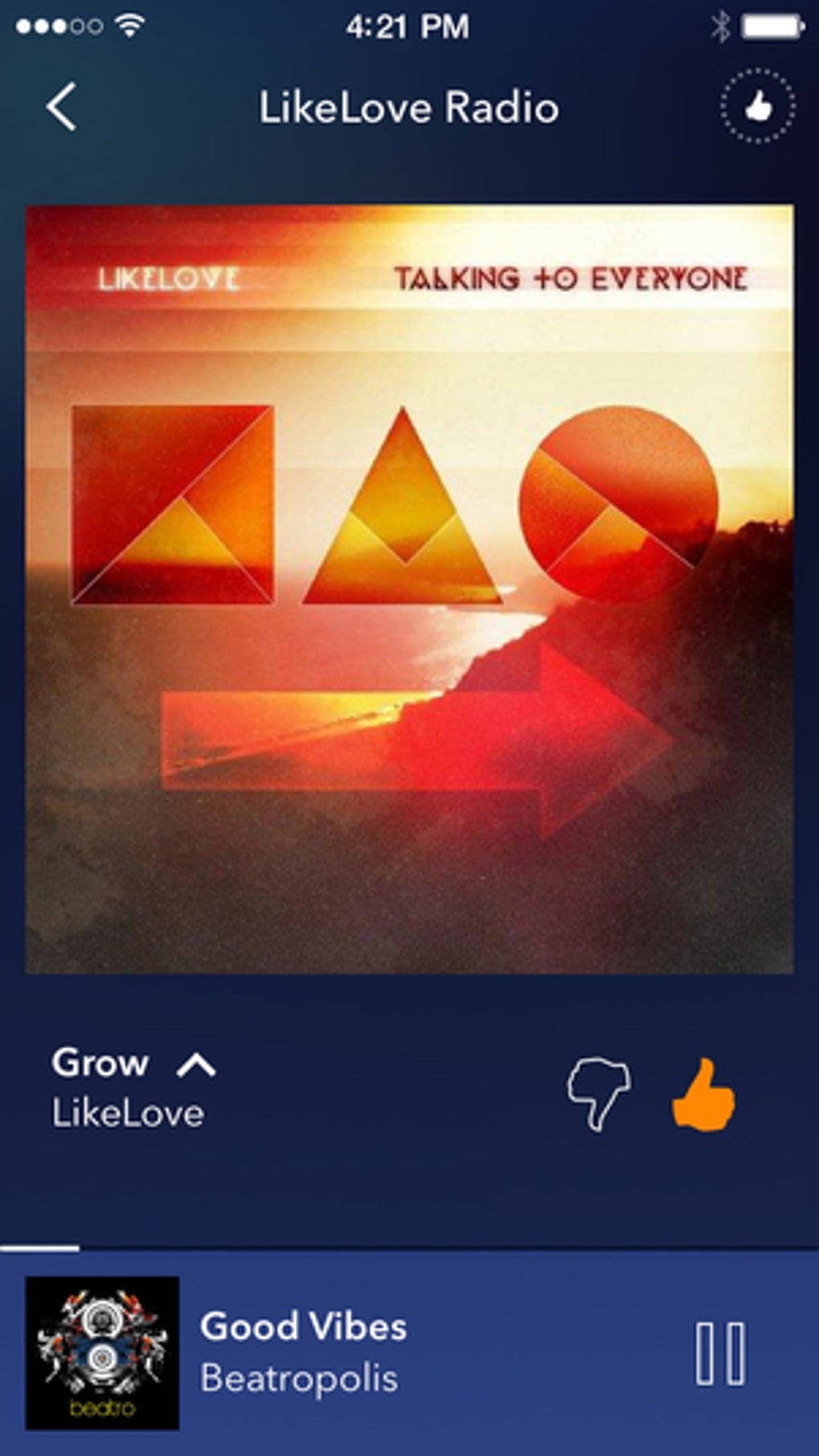Viewport: 819px width, 1456px height.
Task: Go back from LikeLove Radio
Action: tap(62, 107)
